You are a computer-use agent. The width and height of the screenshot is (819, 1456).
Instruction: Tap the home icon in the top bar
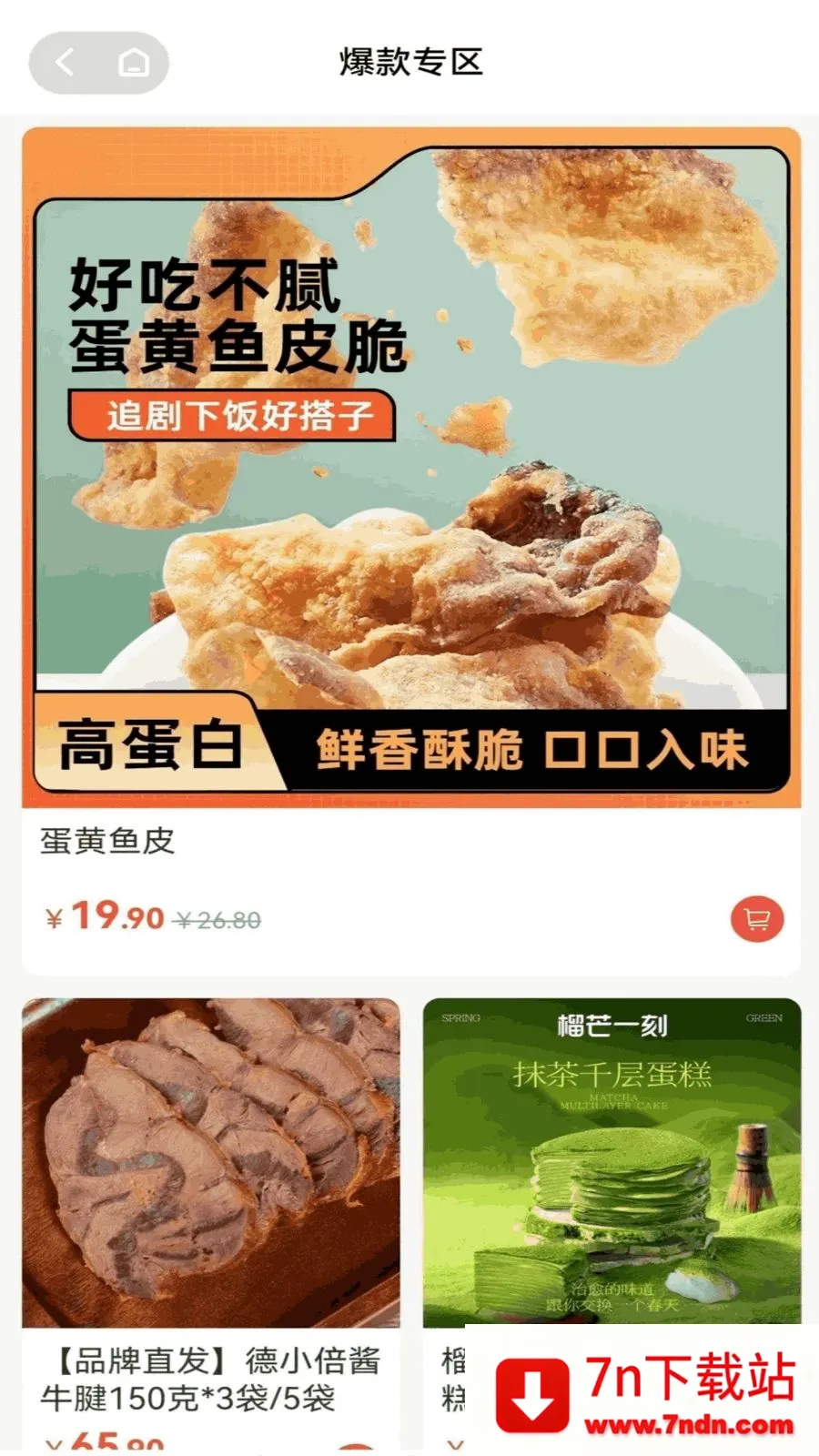133,64
